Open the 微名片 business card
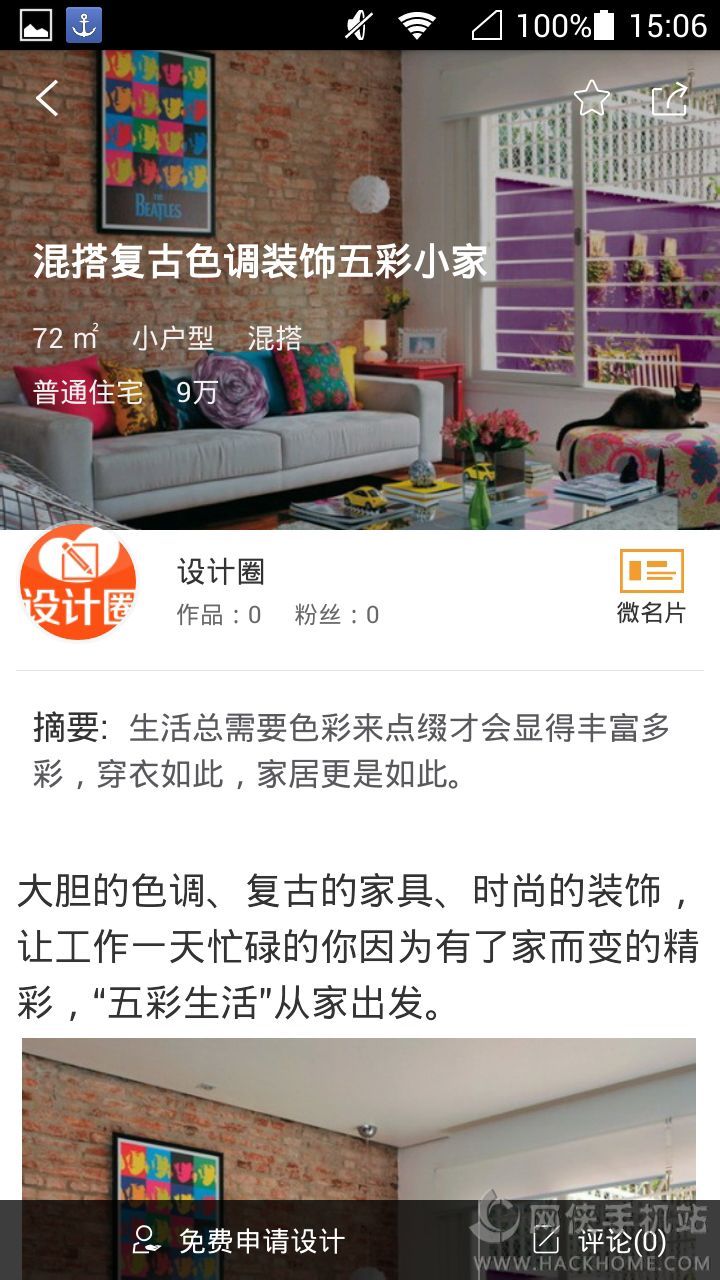Screen dimensions: 720x1280 point(651,587)
